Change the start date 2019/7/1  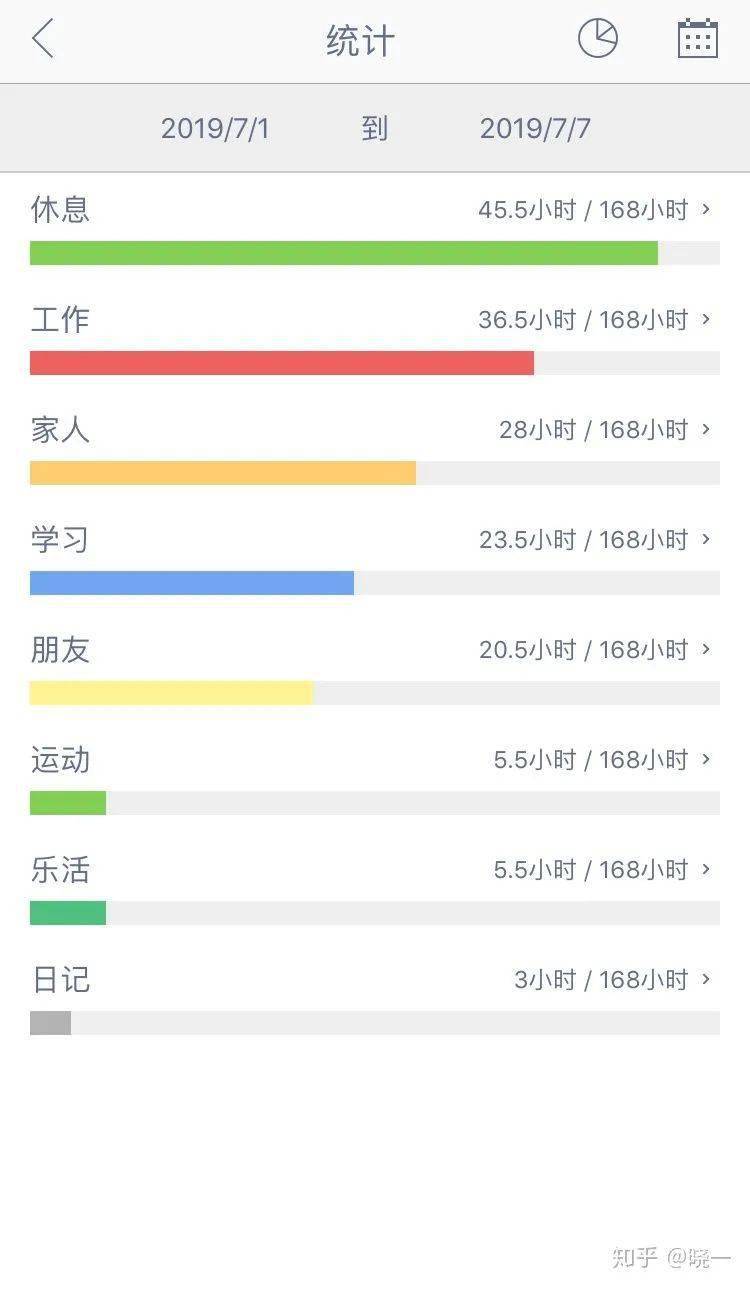click(x=215, y=128)
